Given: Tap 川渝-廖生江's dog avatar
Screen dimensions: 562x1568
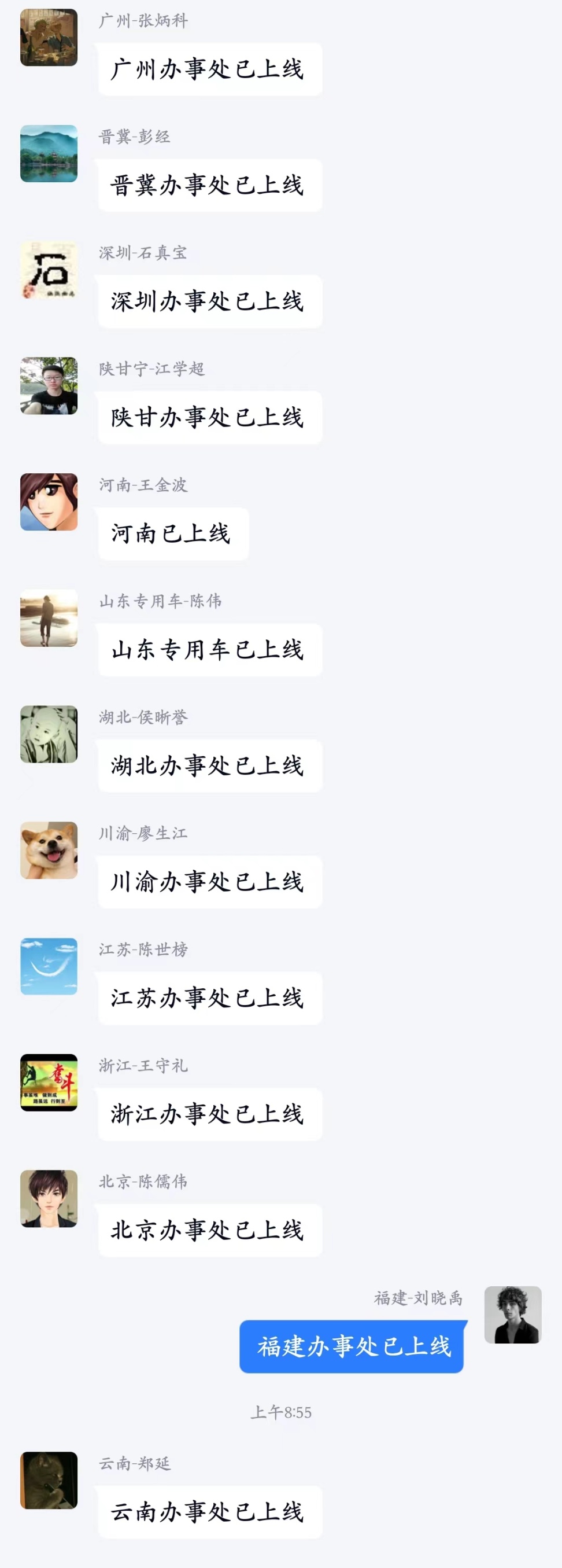Looking at the screenshot, I should click(x=49, y=851).
